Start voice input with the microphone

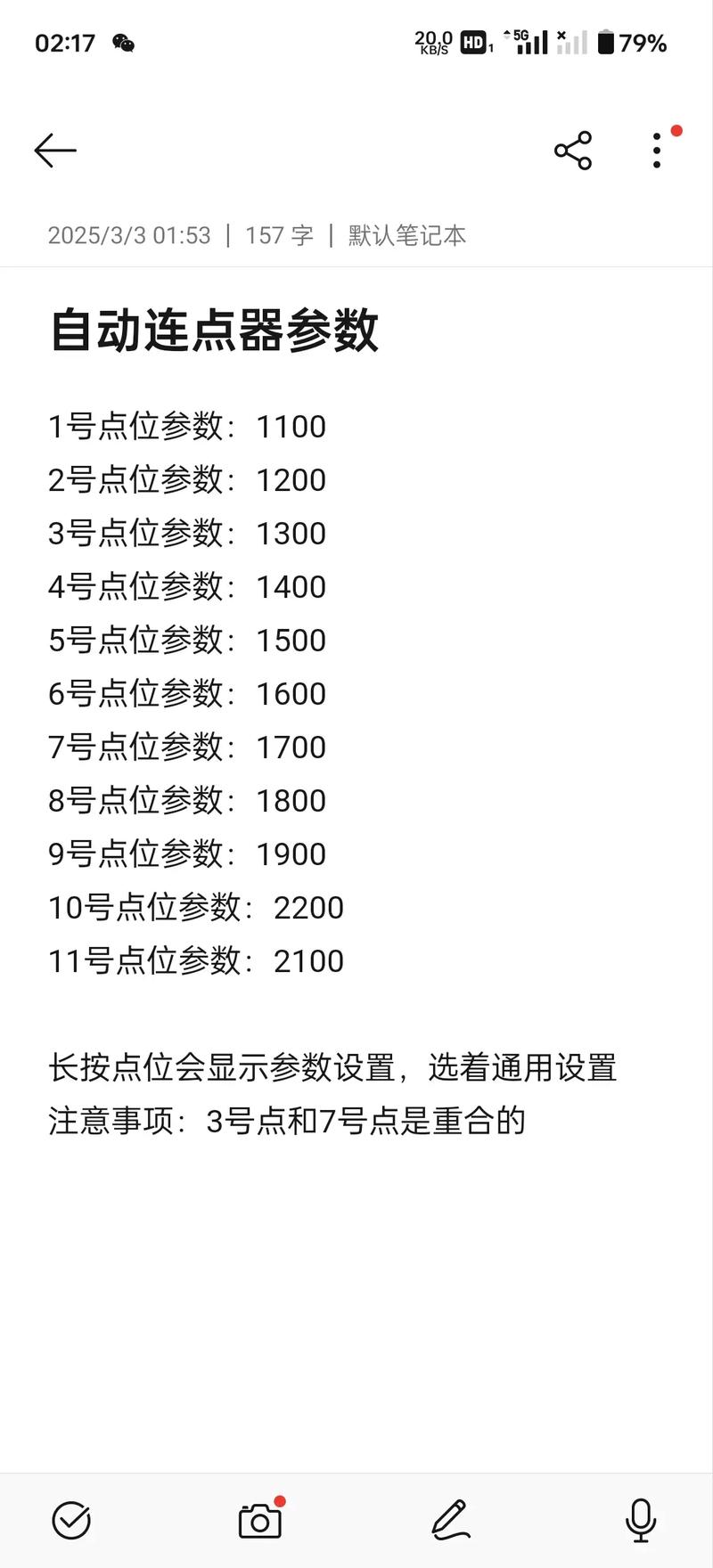[x=641, y=1520]
